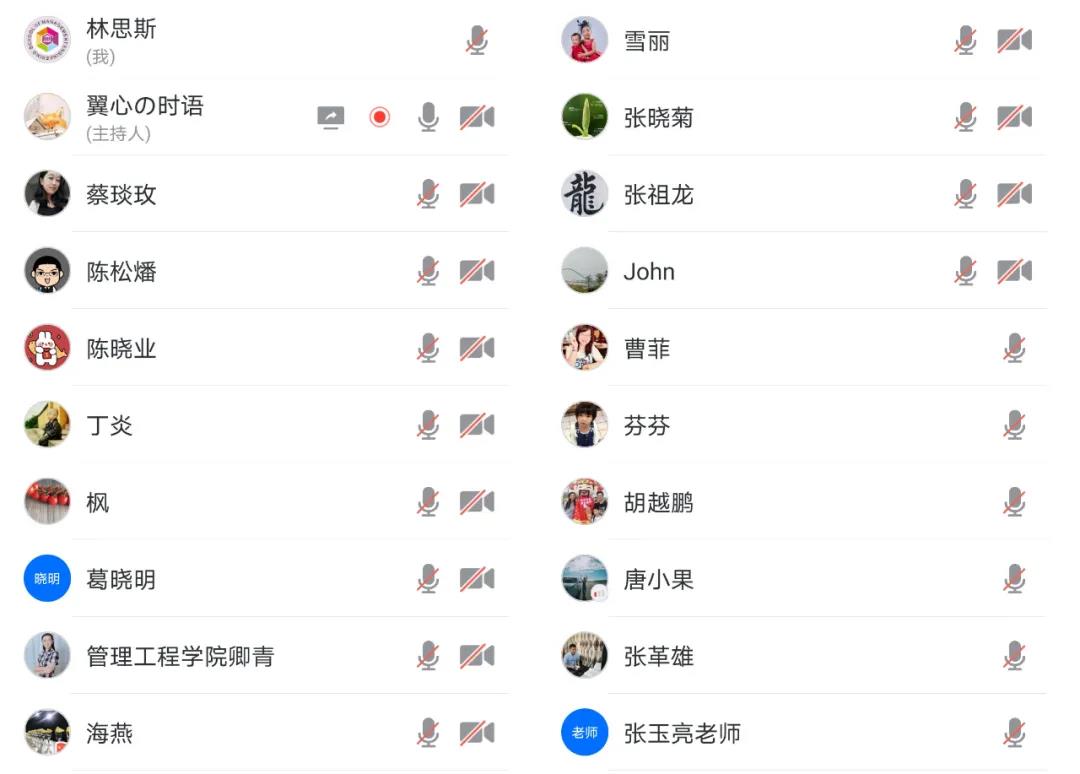This screenshot has height=774, width=1080.
Task: Tap 雪丽's muted microphone icon
Action: pos(965,41)
